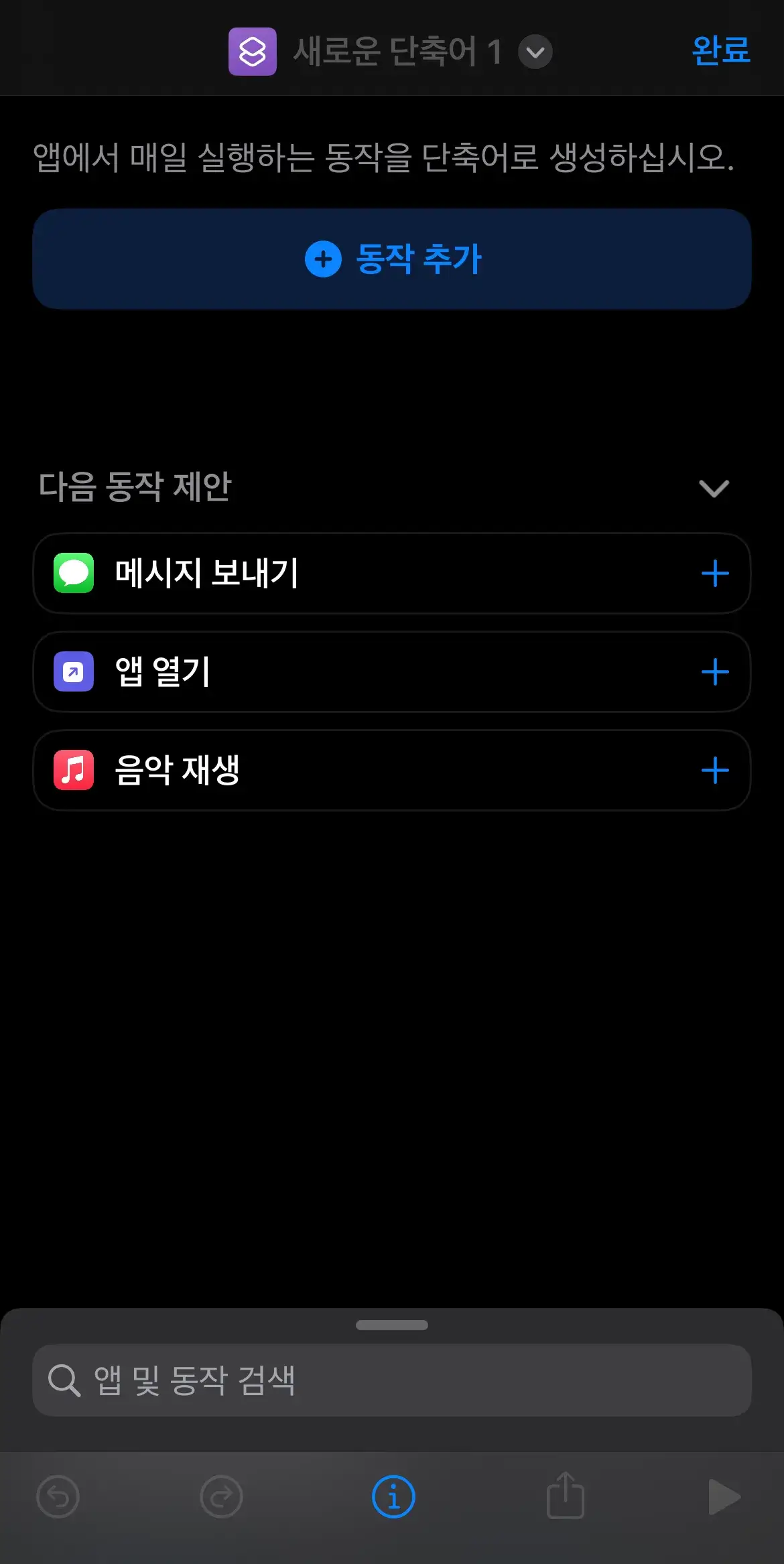784x1564 pixels.
Task: Share this shortcut
Action: pyautogui.click(x=566, y=1495)
